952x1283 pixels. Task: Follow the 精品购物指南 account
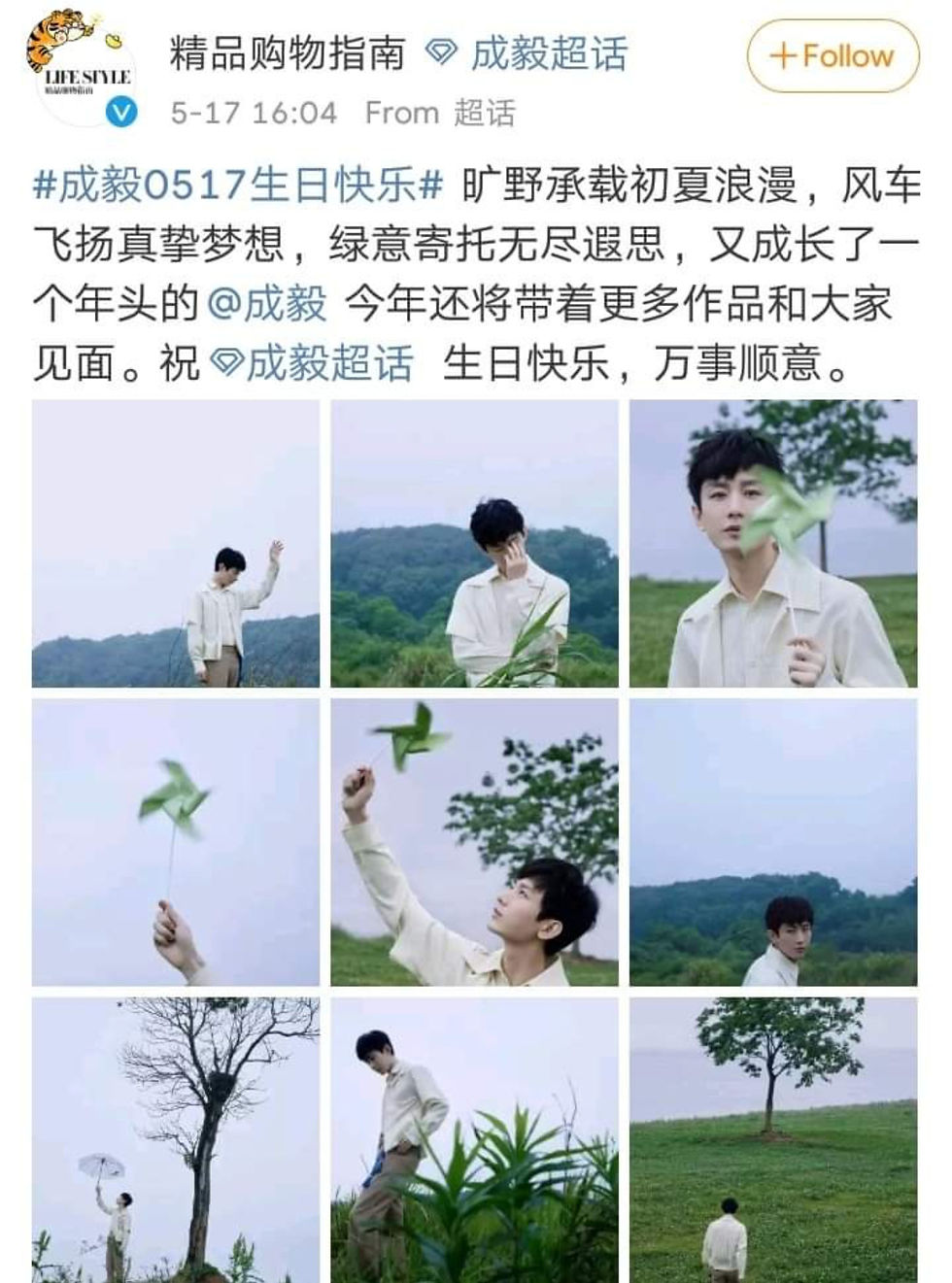pyautogui.click(x=833, y=56)
